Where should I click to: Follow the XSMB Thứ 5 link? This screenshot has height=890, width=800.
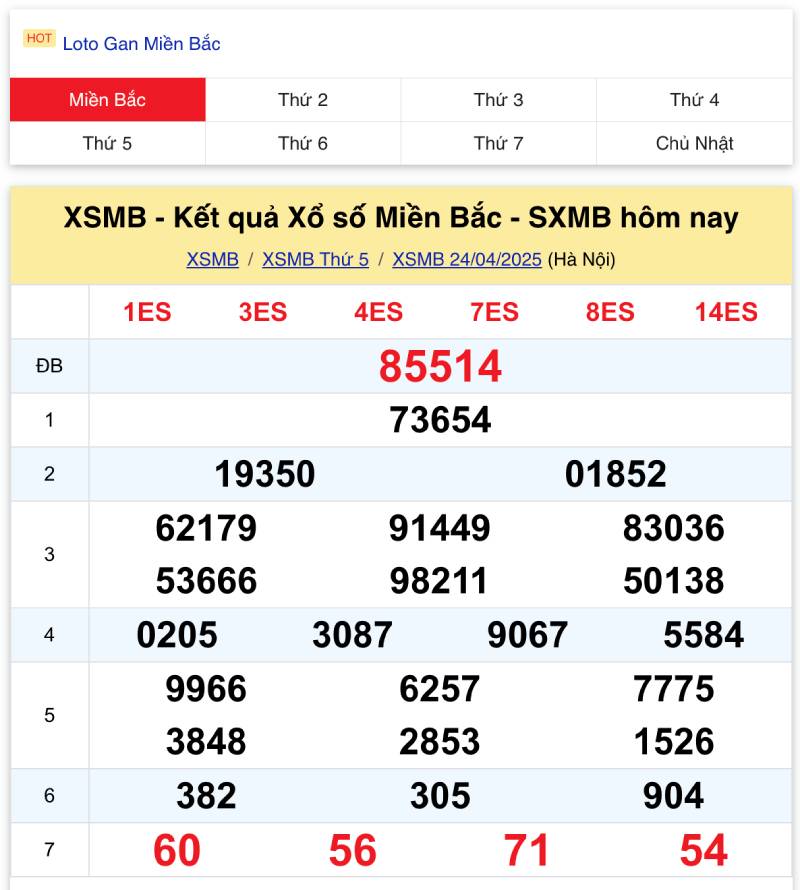click(x=315, y=260)
